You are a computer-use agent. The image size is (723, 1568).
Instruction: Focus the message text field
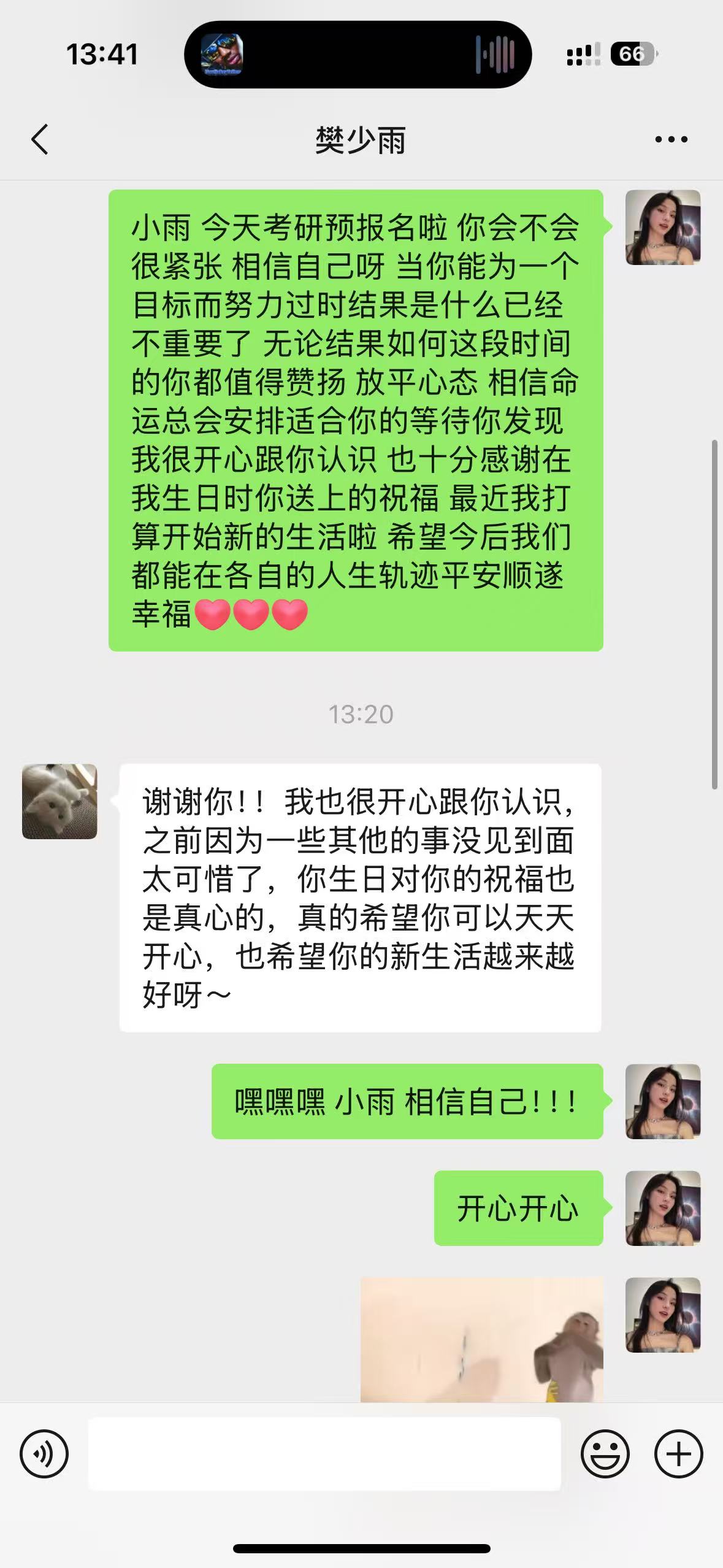coord(324,1453)
